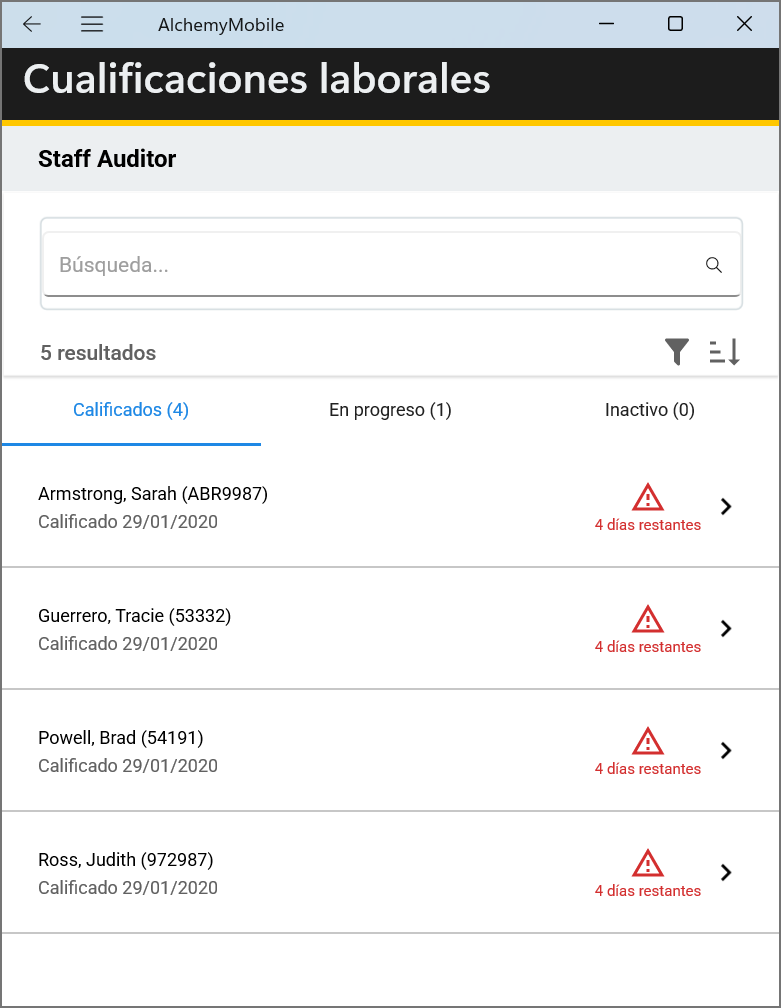This screenshot has height=1008, width=781.
Task: Open Guerrero, Tracie's qualification record
Action: tap(390, 629)
